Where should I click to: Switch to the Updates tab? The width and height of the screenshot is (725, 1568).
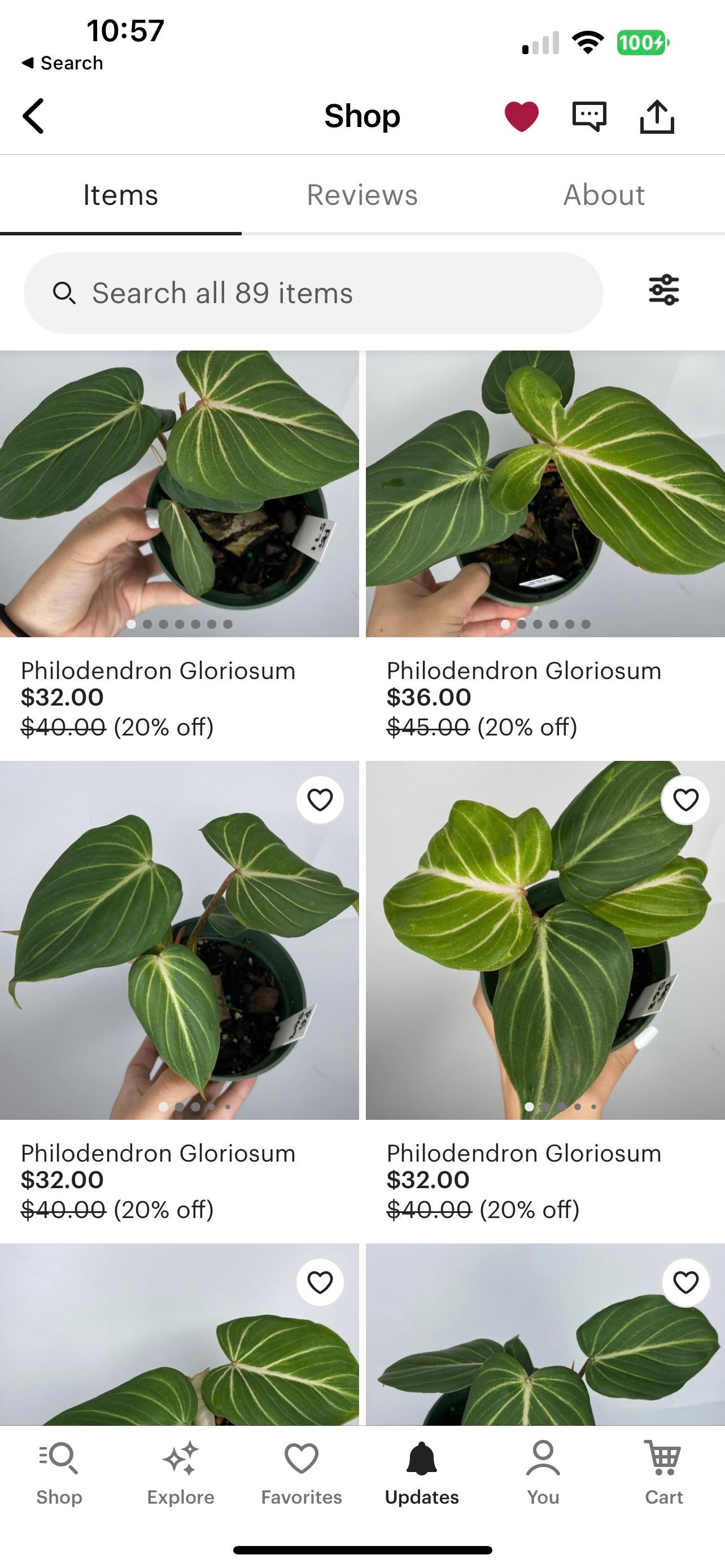point(422,1472)
